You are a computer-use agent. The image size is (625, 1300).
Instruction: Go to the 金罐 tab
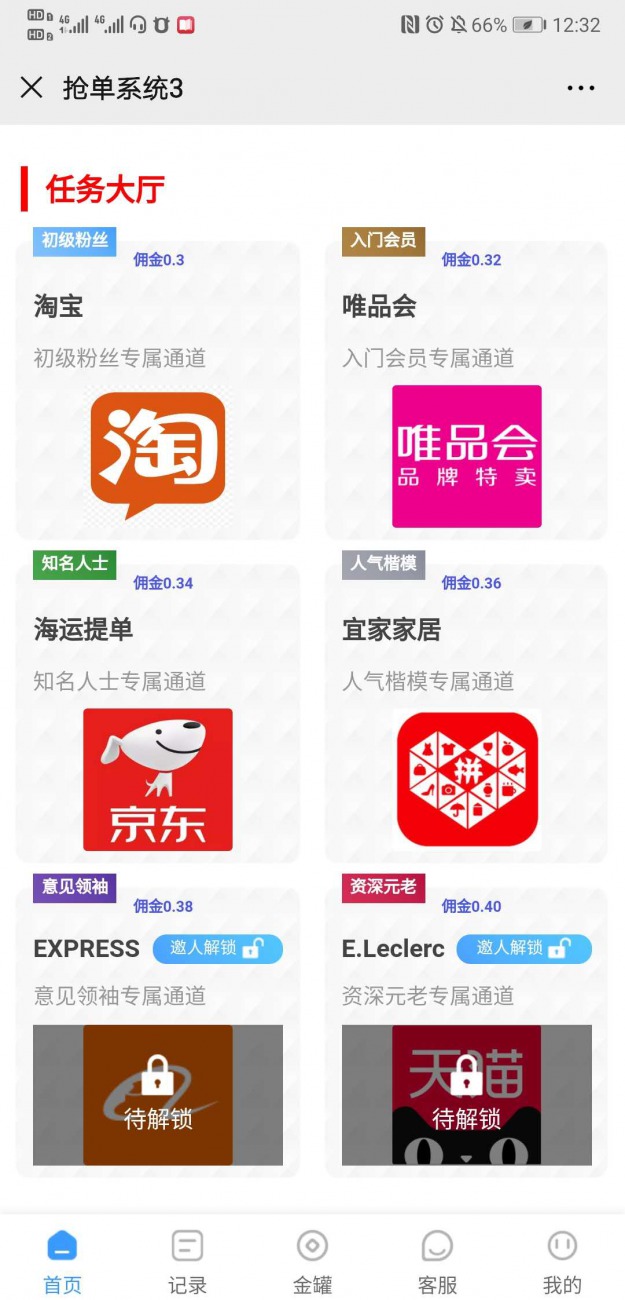point(312,1262)
